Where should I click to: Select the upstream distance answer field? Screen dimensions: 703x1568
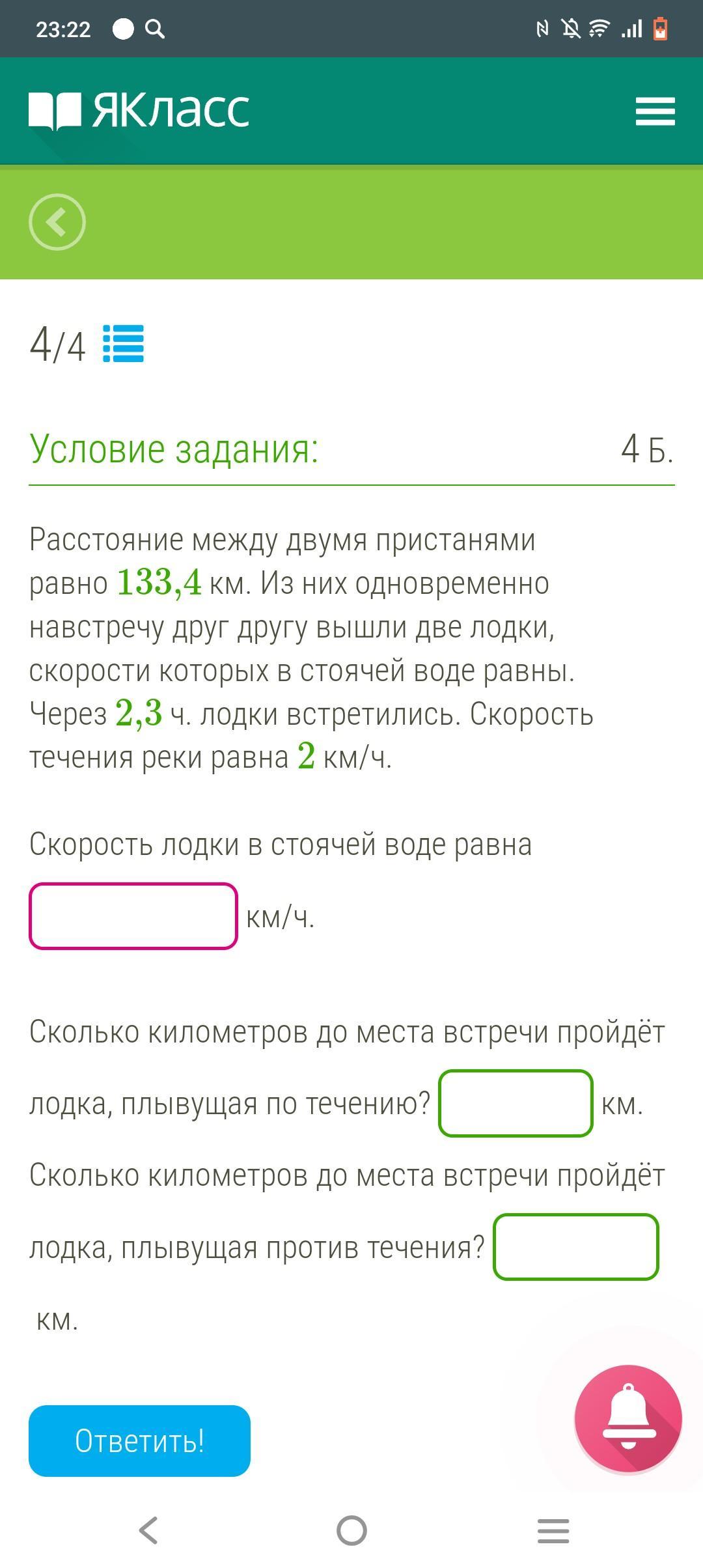576,1246
